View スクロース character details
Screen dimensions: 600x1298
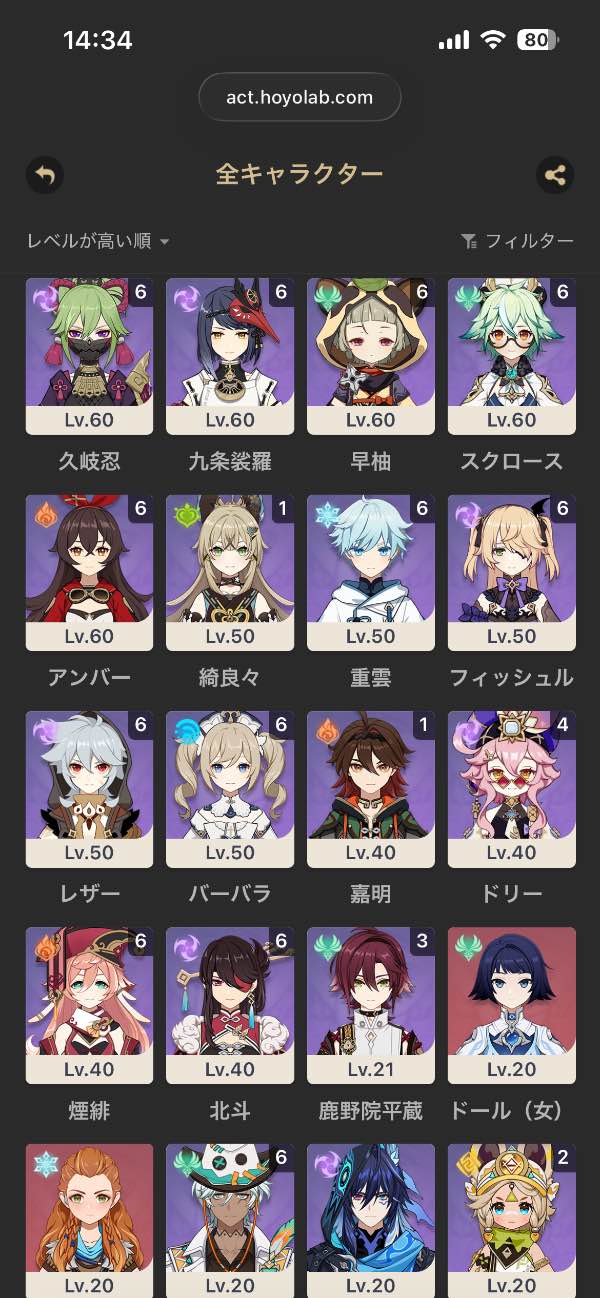point(512,356)
